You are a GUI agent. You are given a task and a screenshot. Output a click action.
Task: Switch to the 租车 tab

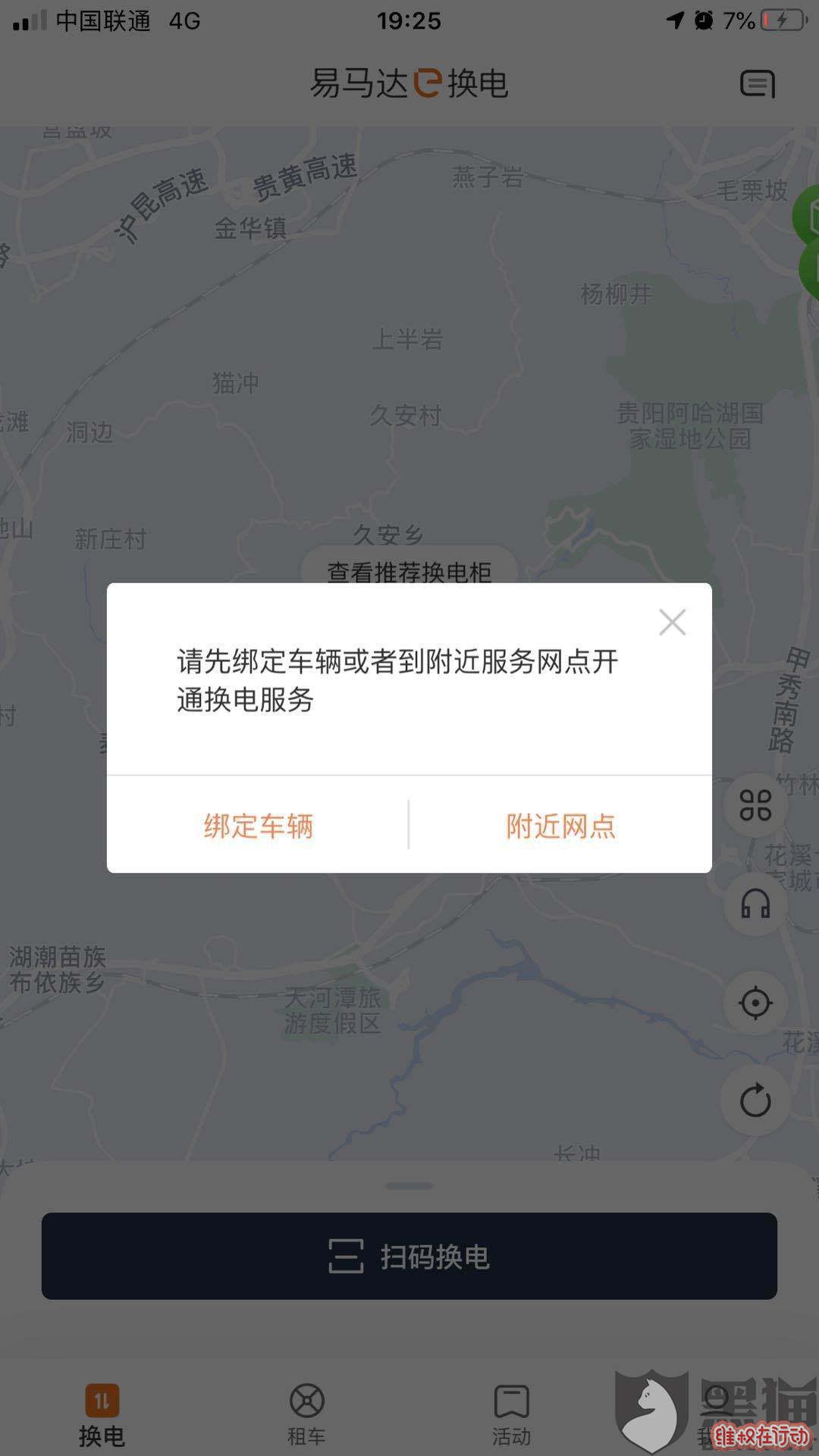(x=306, y=1415)
